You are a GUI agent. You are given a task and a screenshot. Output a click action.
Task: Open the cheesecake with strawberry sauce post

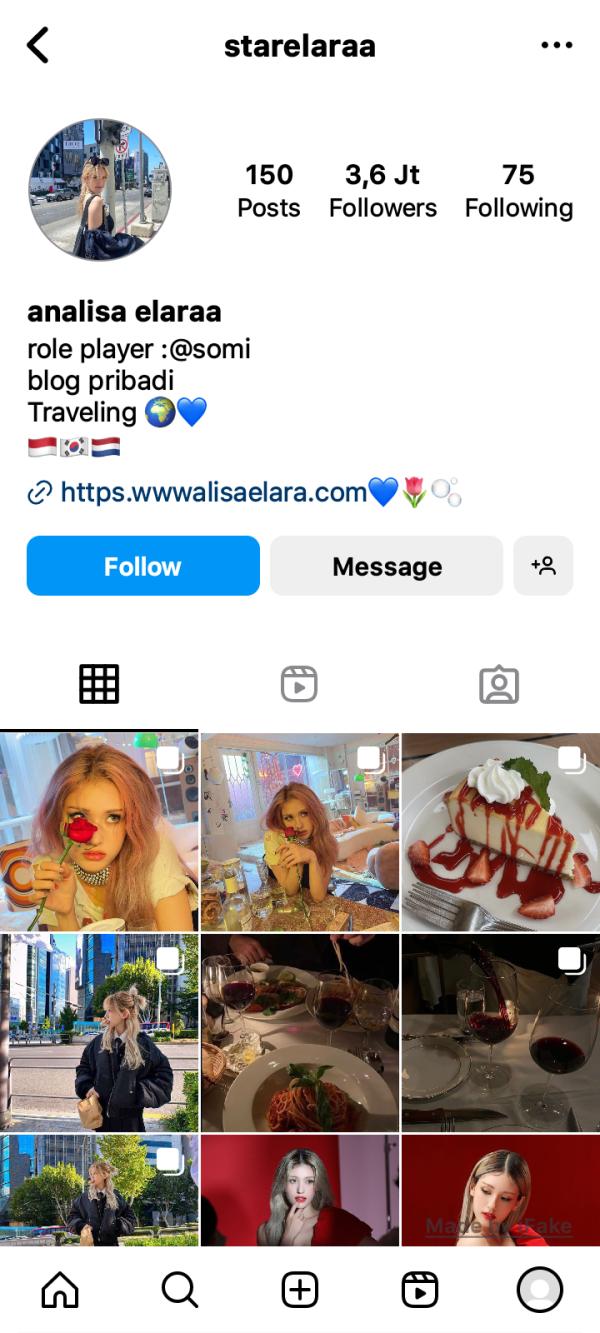pos(501,832)
